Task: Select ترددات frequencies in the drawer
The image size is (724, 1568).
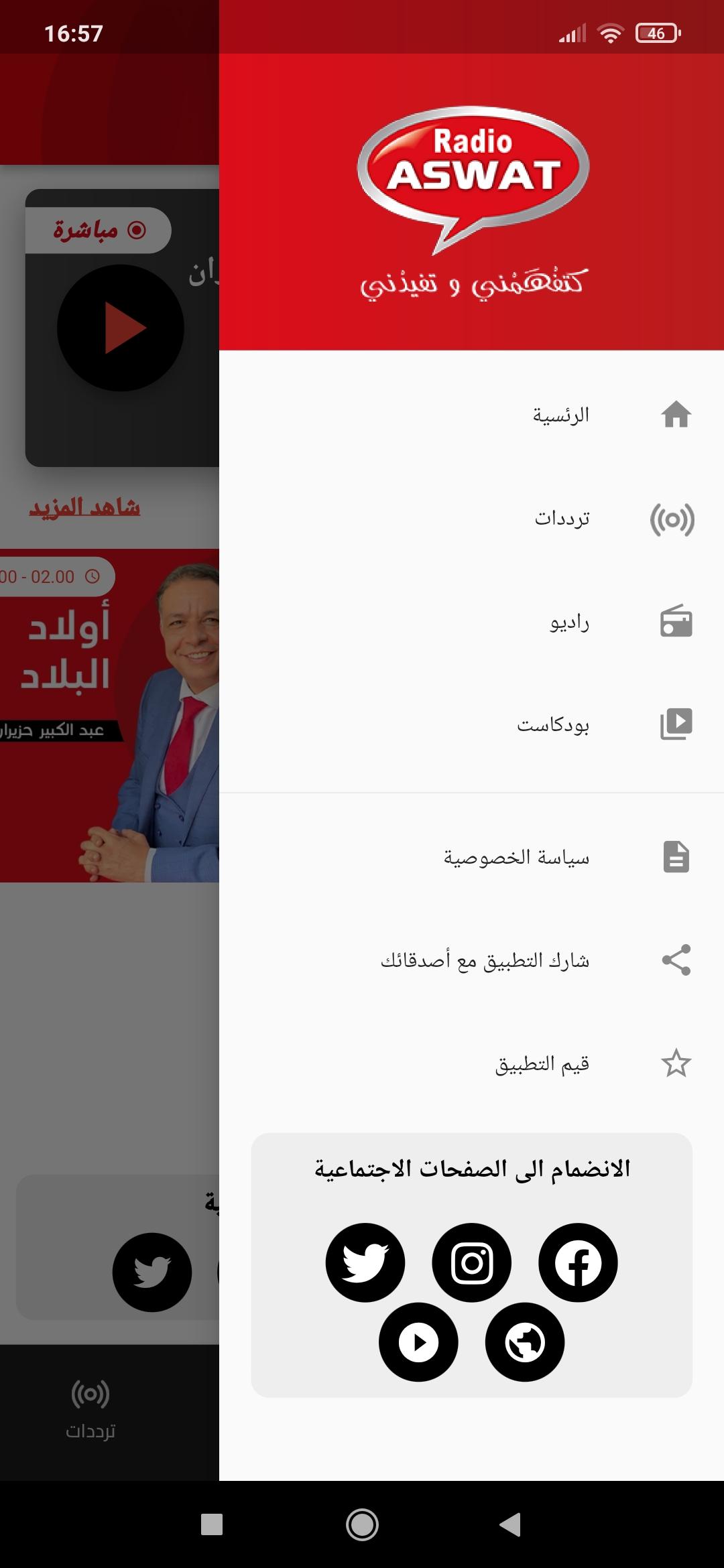Action: tap(471, 519)
